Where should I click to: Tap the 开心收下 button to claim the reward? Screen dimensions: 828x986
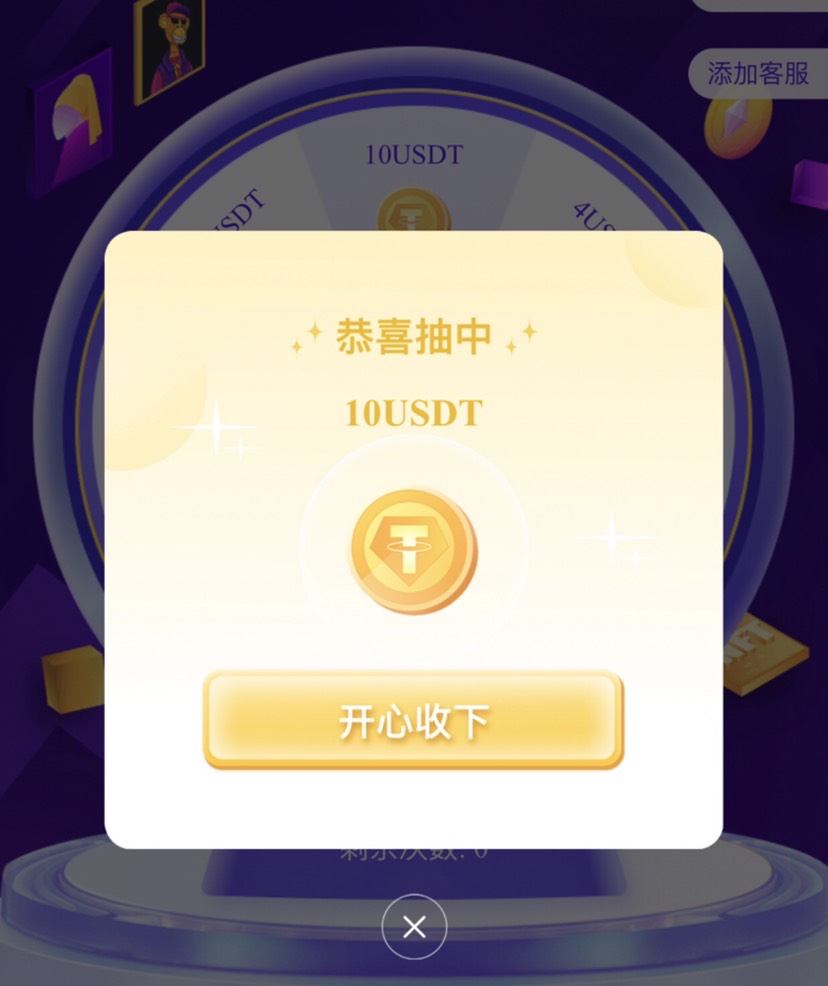click(413, 721)
